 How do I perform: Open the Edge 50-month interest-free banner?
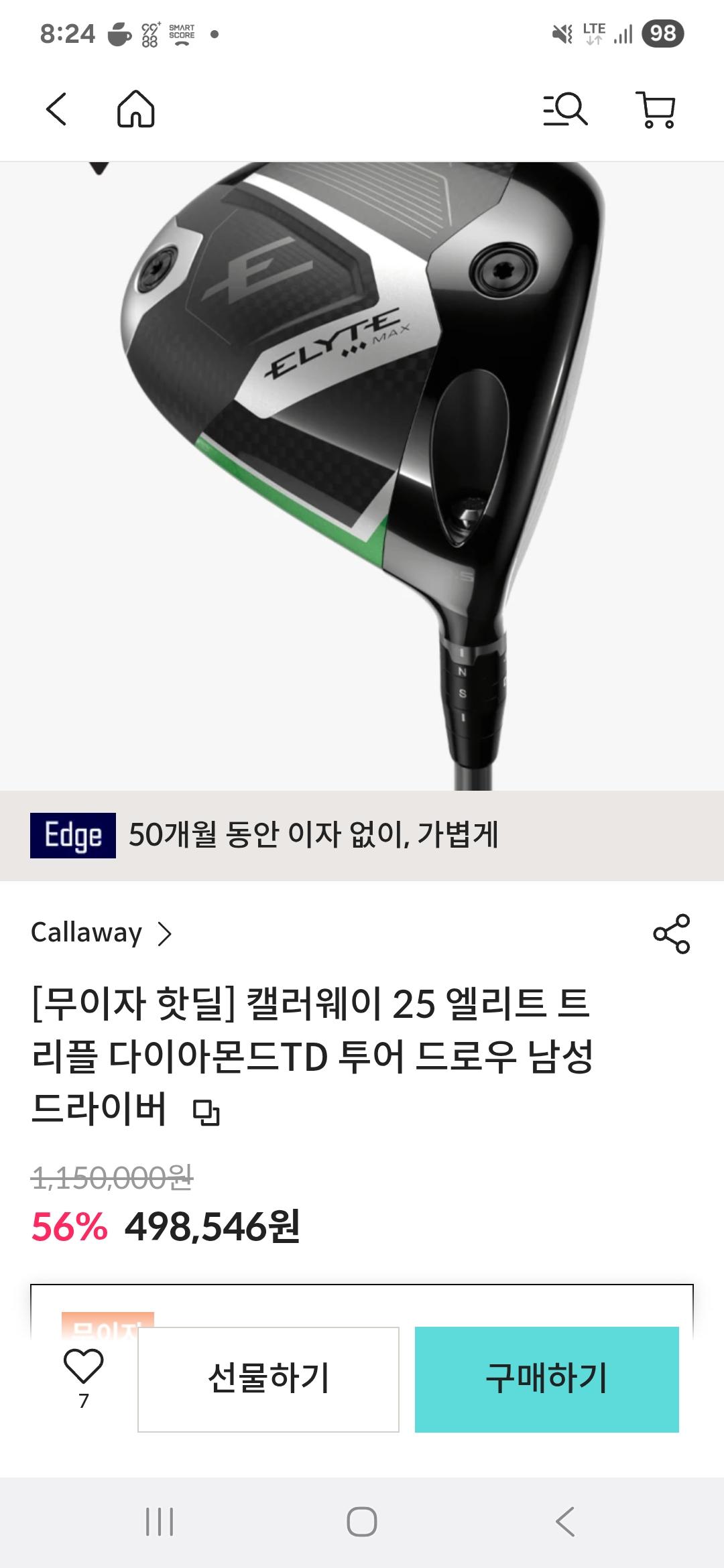tap(362, 835)
